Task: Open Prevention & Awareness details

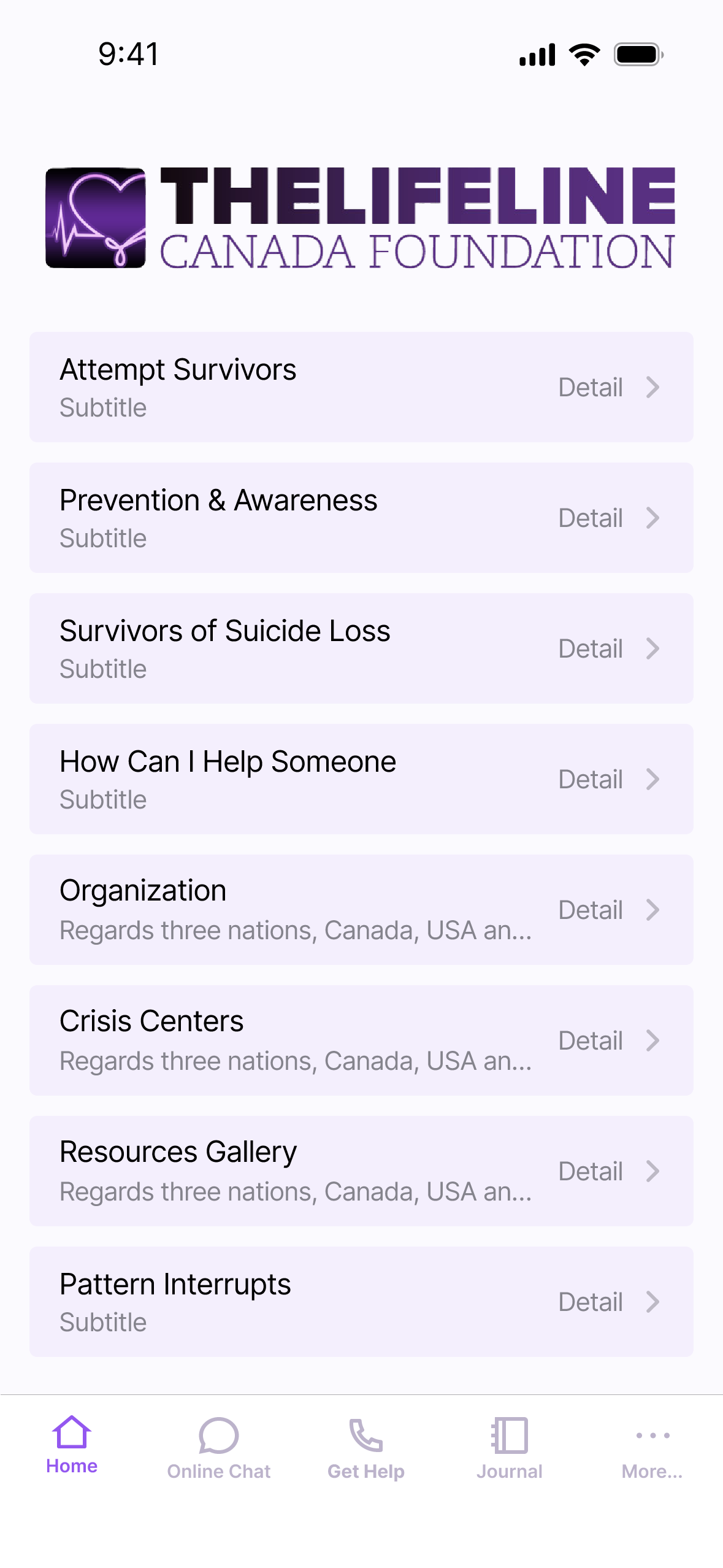Action: click(x=361, y=518)
